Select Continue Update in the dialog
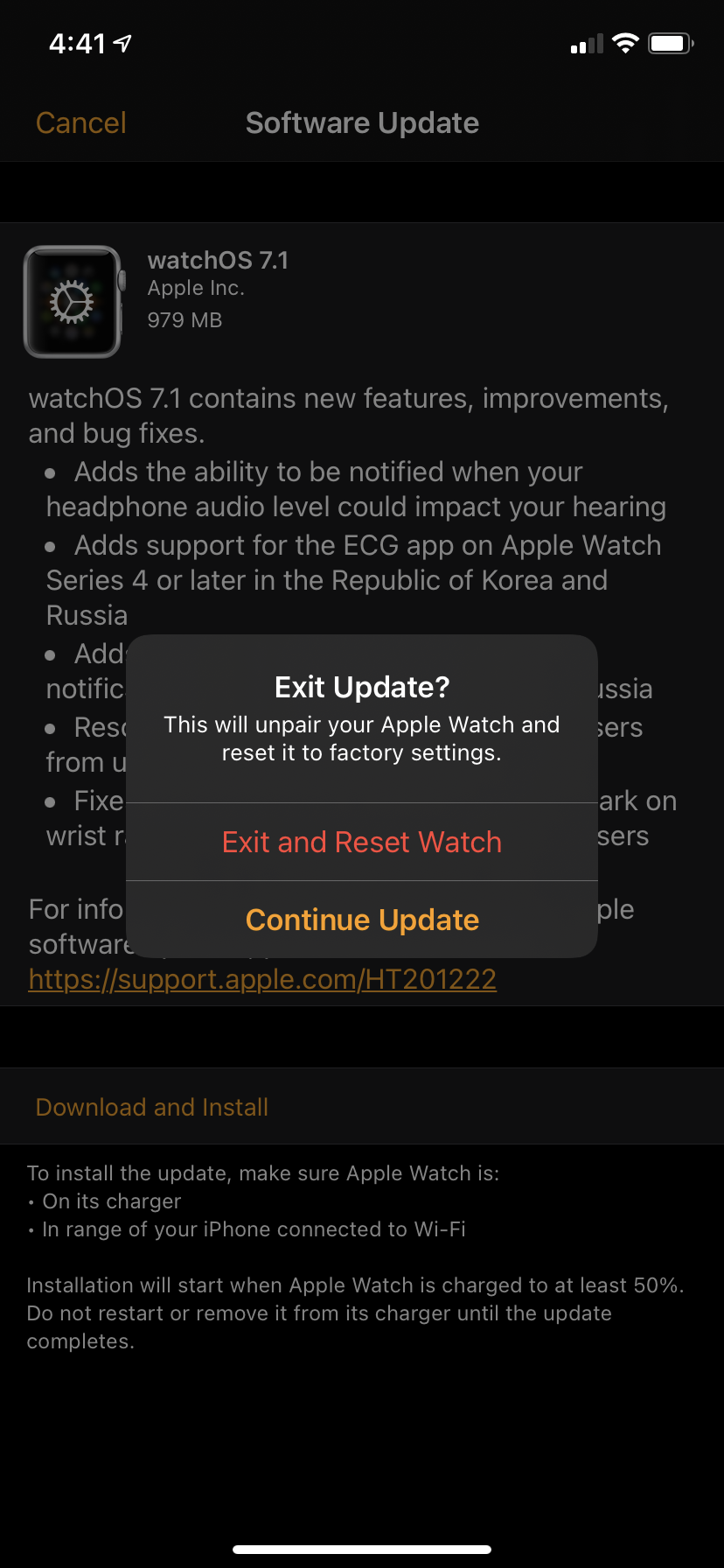Screen dimensions: 724x1568 coord(362,920)
